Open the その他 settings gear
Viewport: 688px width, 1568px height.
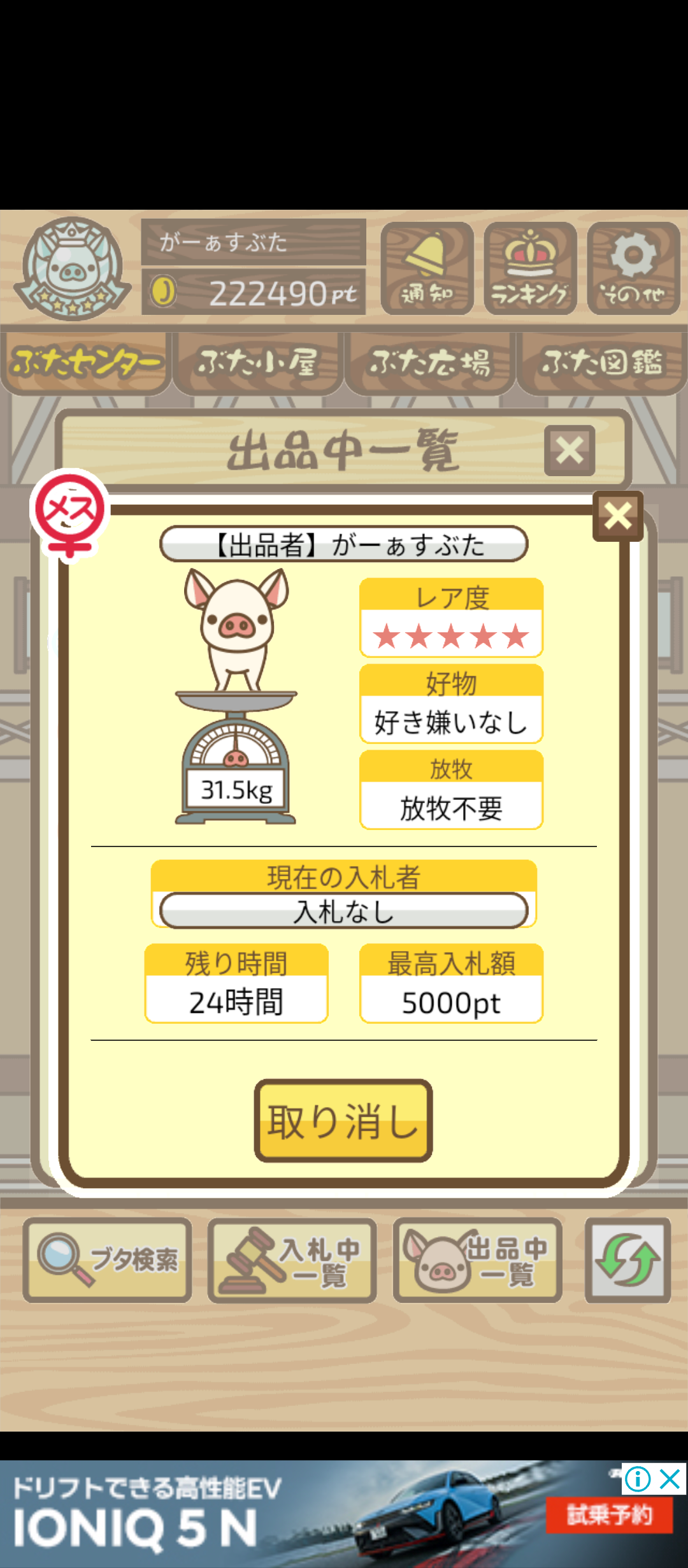click(633, 268)
